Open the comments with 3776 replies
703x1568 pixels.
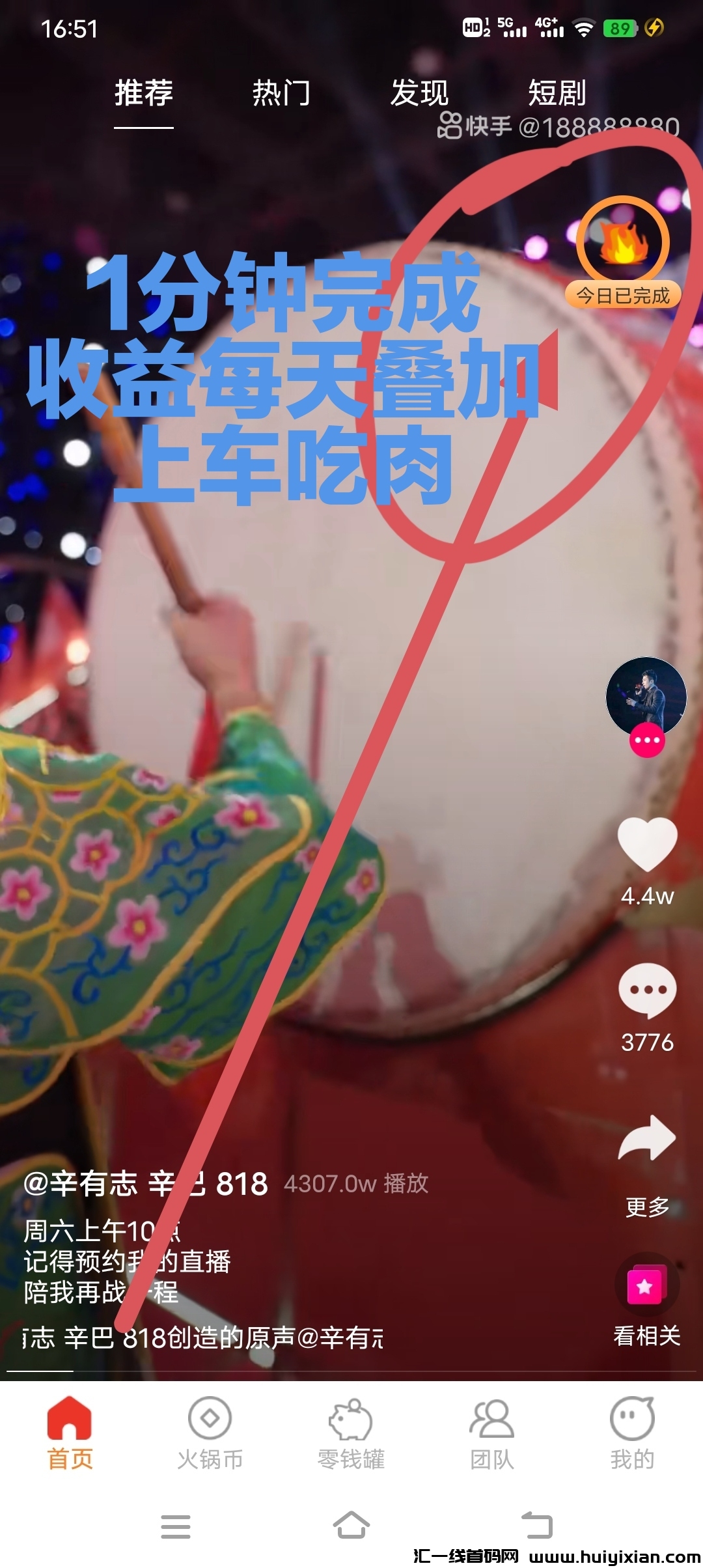(x=647, y=990)
